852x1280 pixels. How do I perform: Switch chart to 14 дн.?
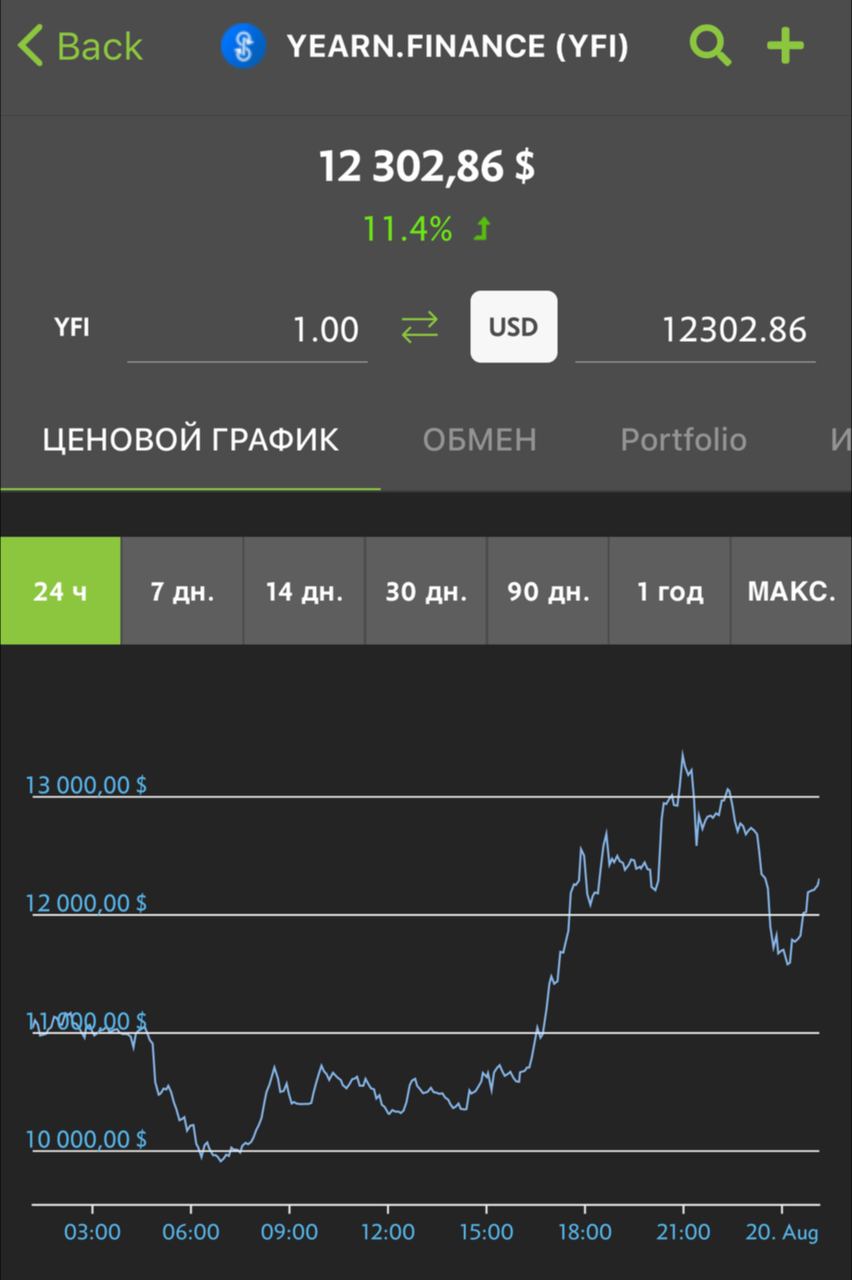(304, 591)
